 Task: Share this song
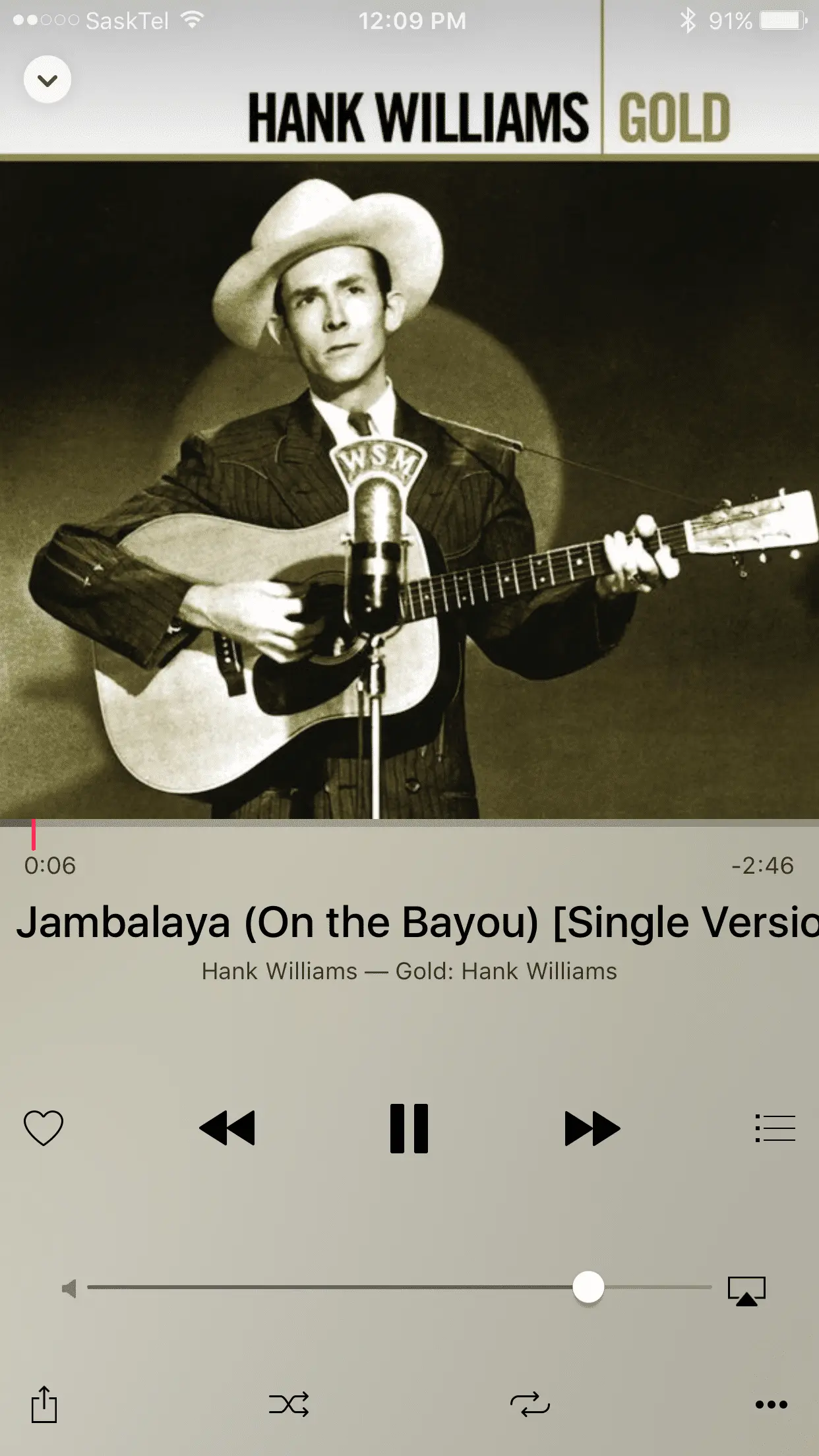44,1405
